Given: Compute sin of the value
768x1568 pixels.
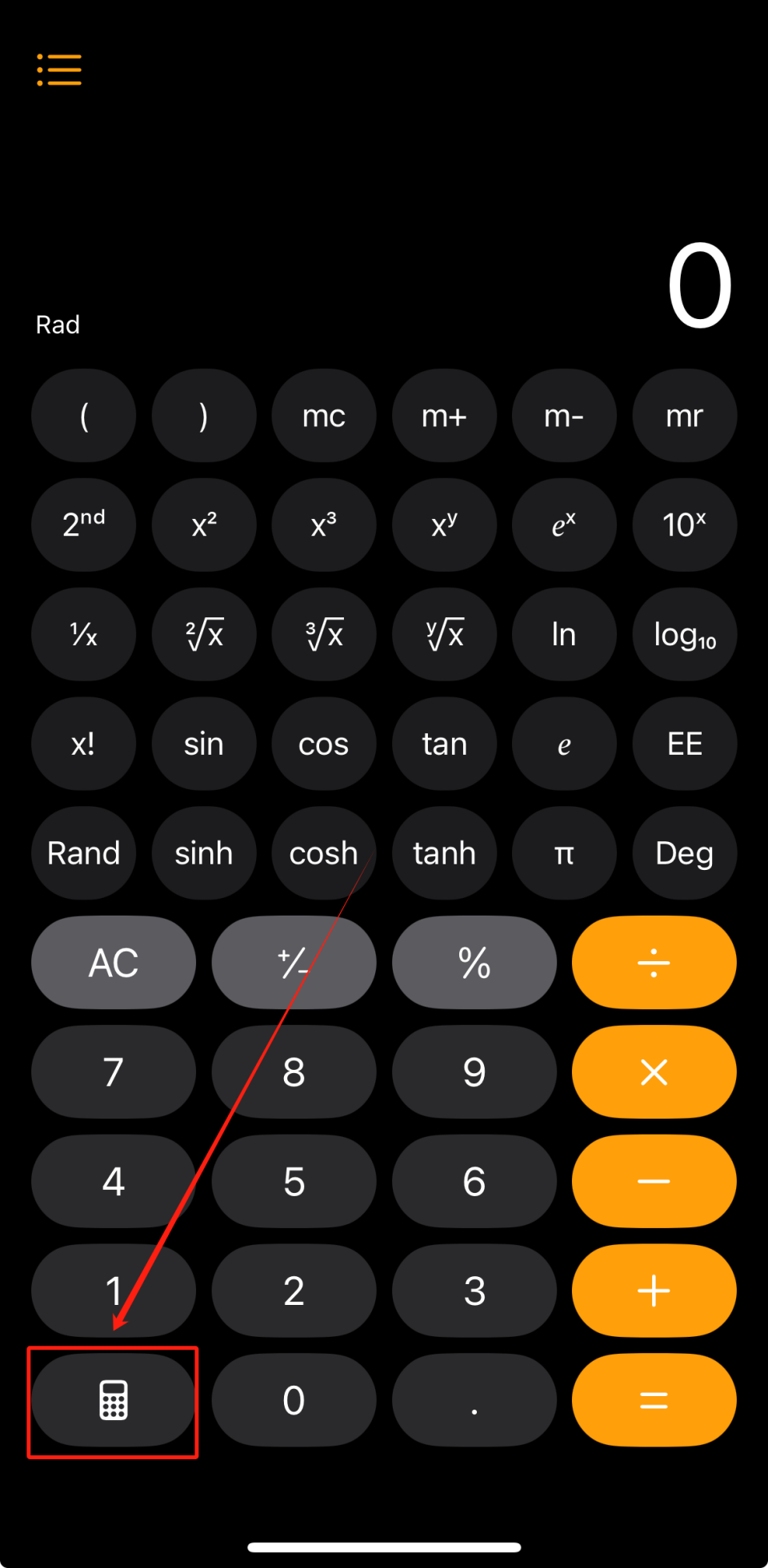Looking at the screenshot, I should pyautogui.click(x=203, y=744).
